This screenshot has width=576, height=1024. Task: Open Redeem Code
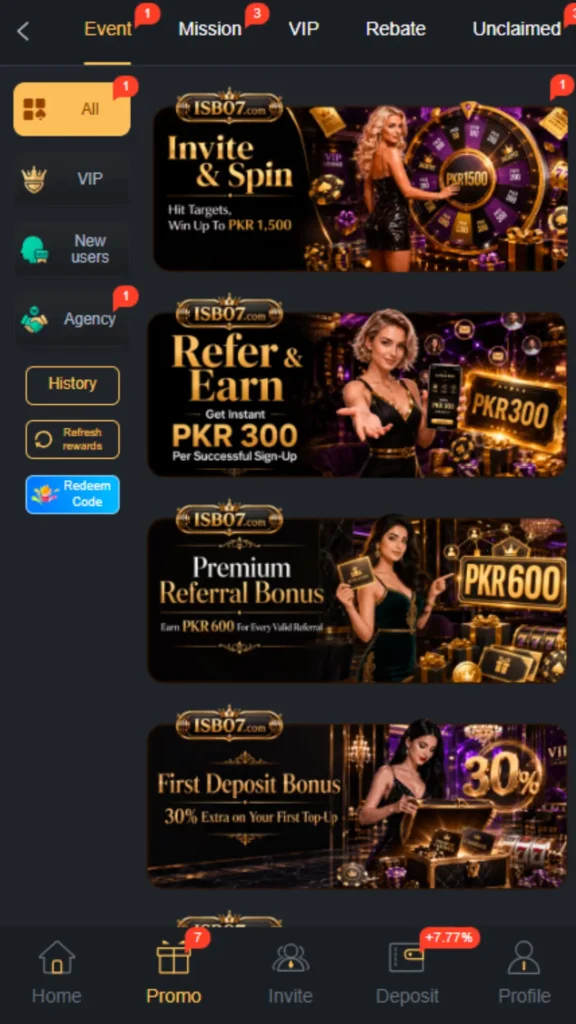coord(72,494)
